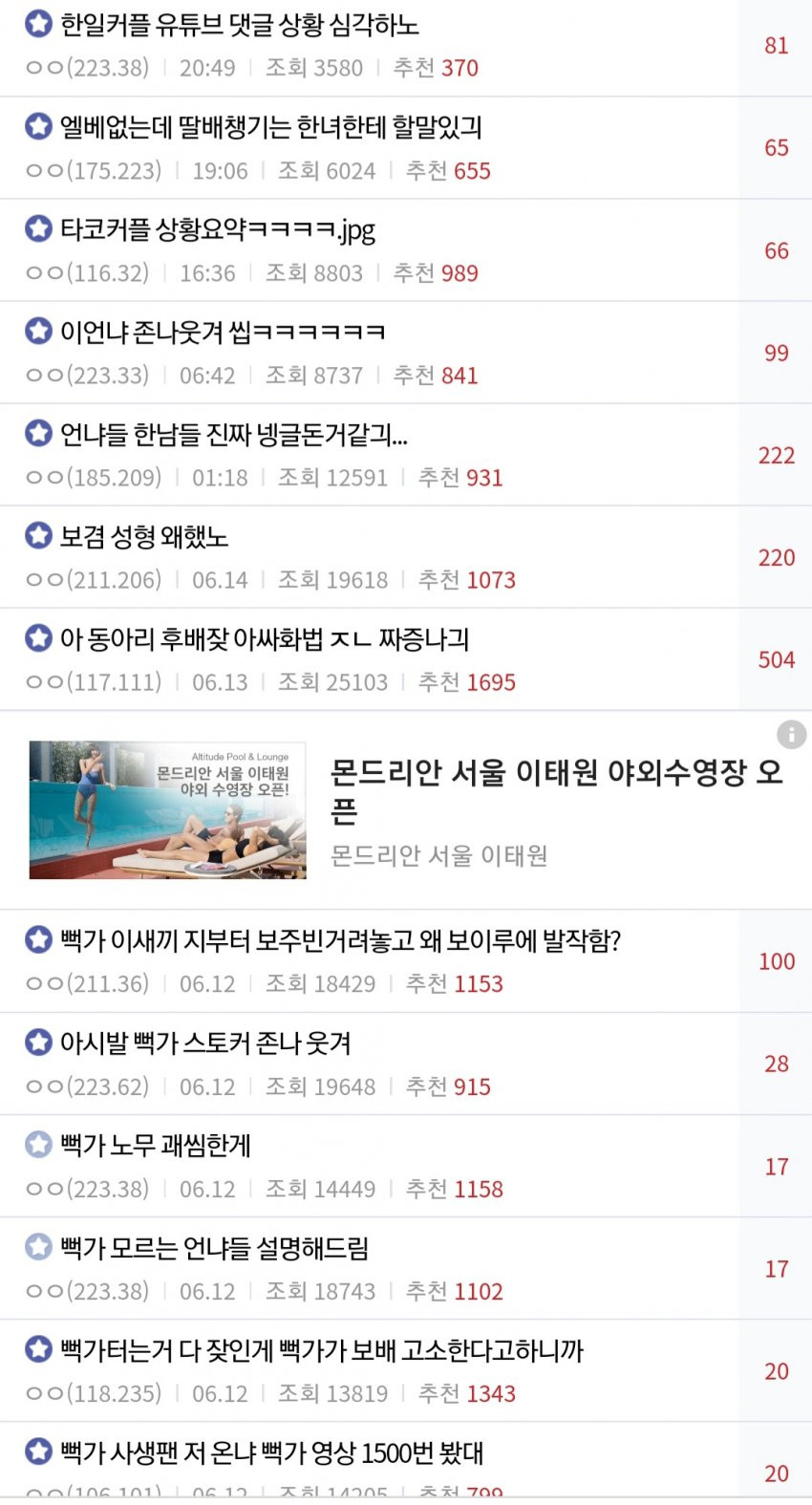
Task: Open post '보겸 성형 왜했노'
Action: (143, 537)
